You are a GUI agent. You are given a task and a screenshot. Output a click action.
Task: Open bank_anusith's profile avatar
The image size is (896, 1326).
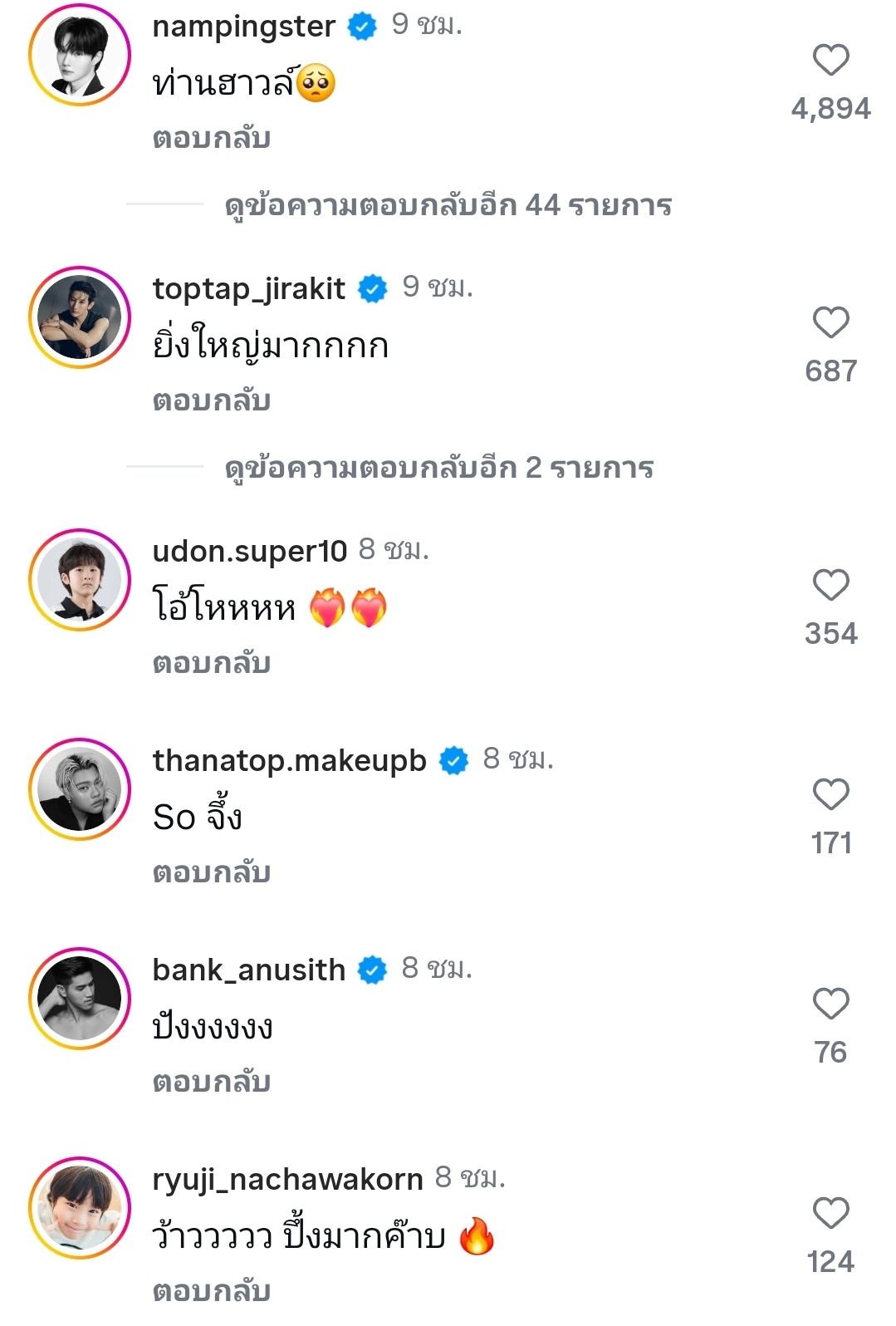[x=80, y=999]
